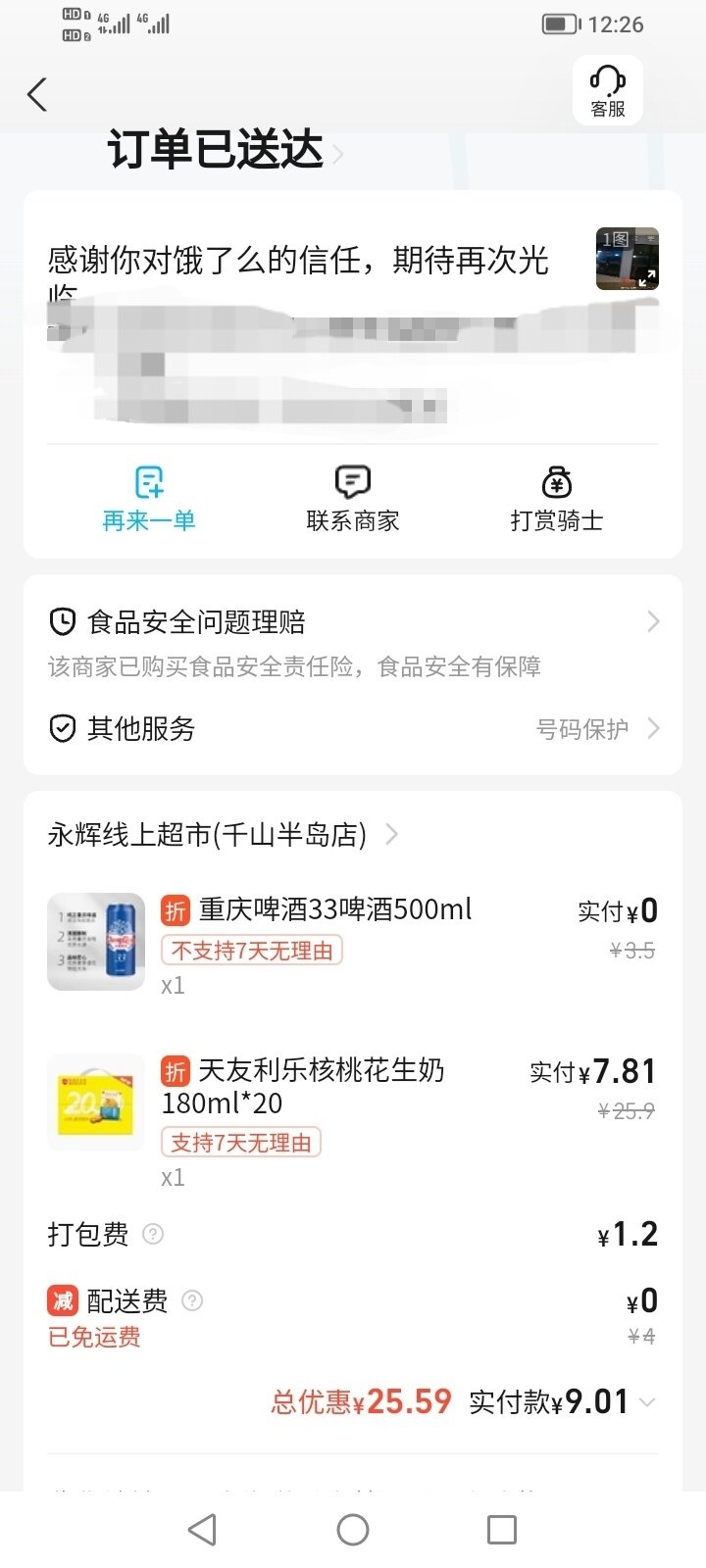
Task: Open 食品安全问题理赔 claim row
Action: [353, 622]
